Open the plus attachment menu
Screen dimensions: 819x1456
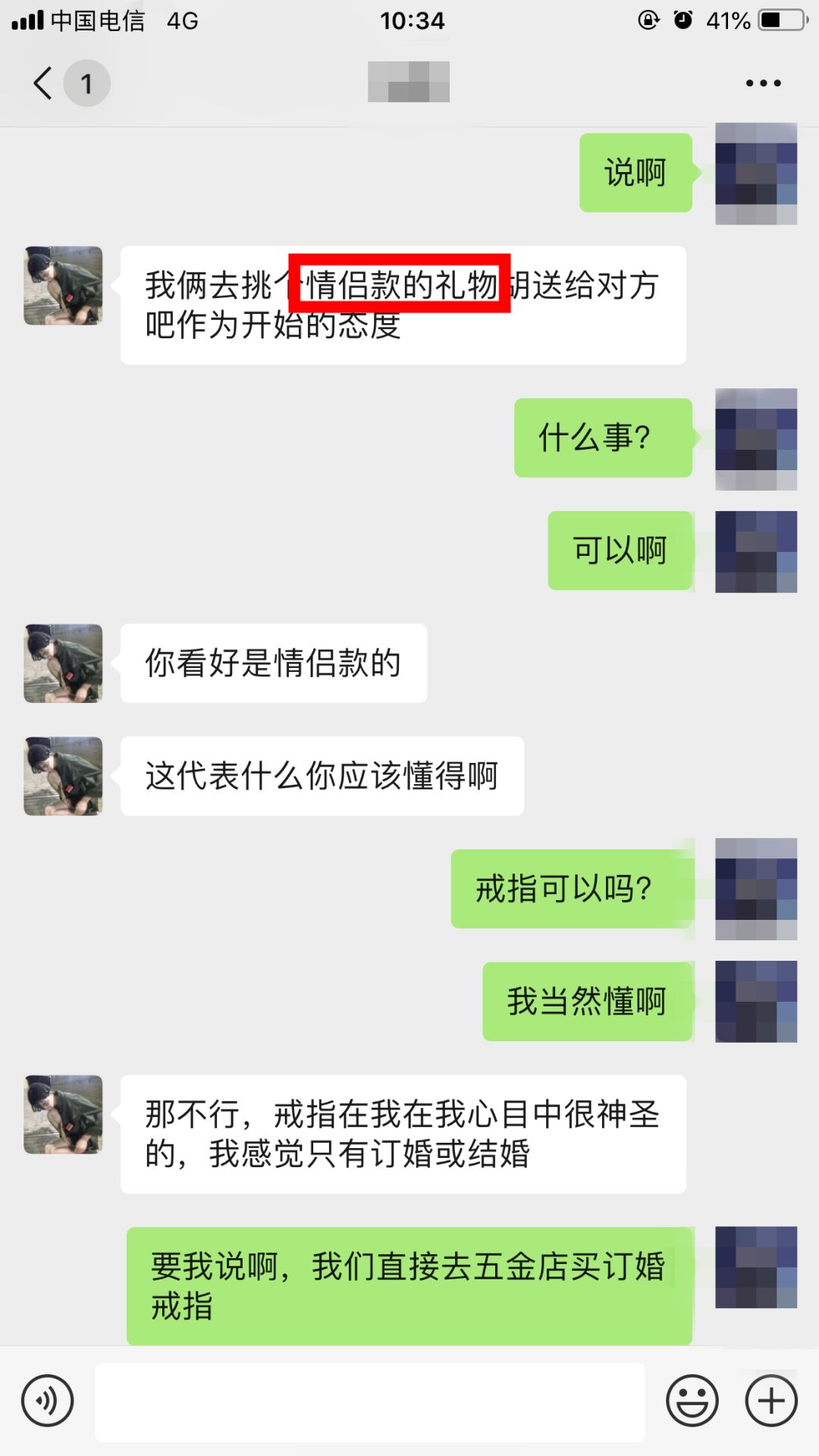[x=771, y=1401]
